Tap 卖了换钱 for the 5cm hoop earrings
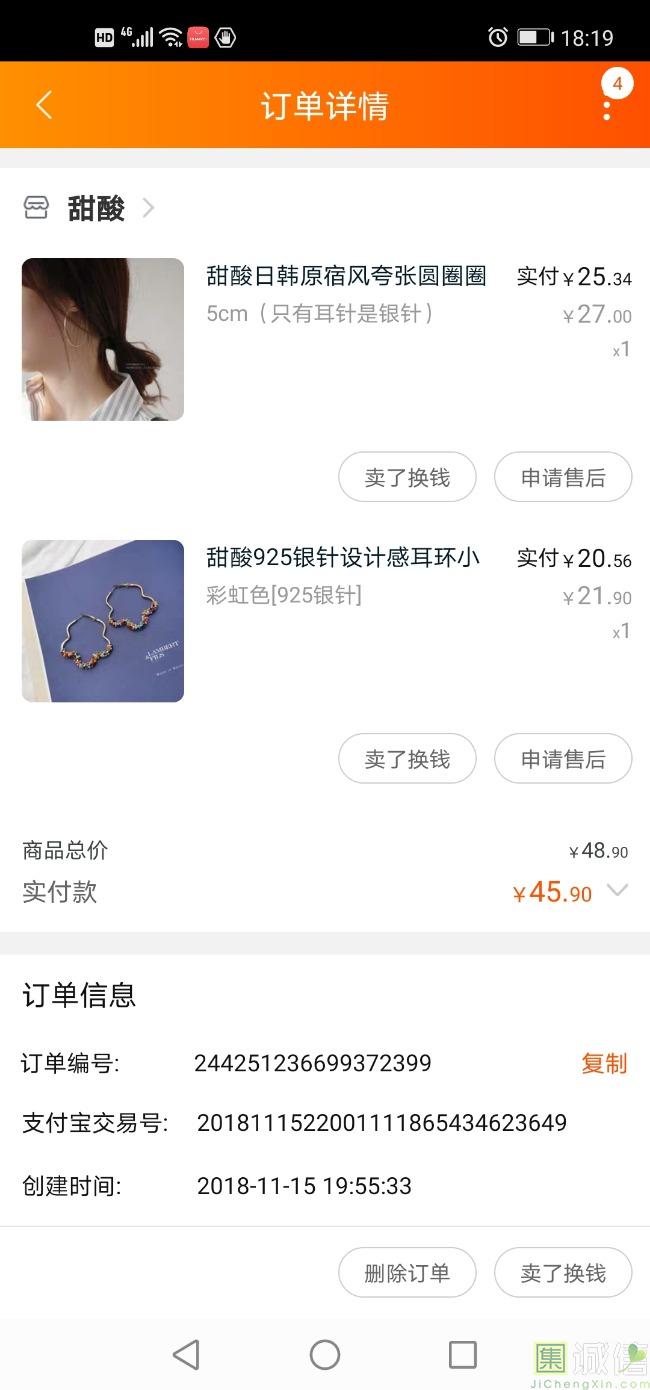Screen dimensions: 650x1390 coord(407,478)
